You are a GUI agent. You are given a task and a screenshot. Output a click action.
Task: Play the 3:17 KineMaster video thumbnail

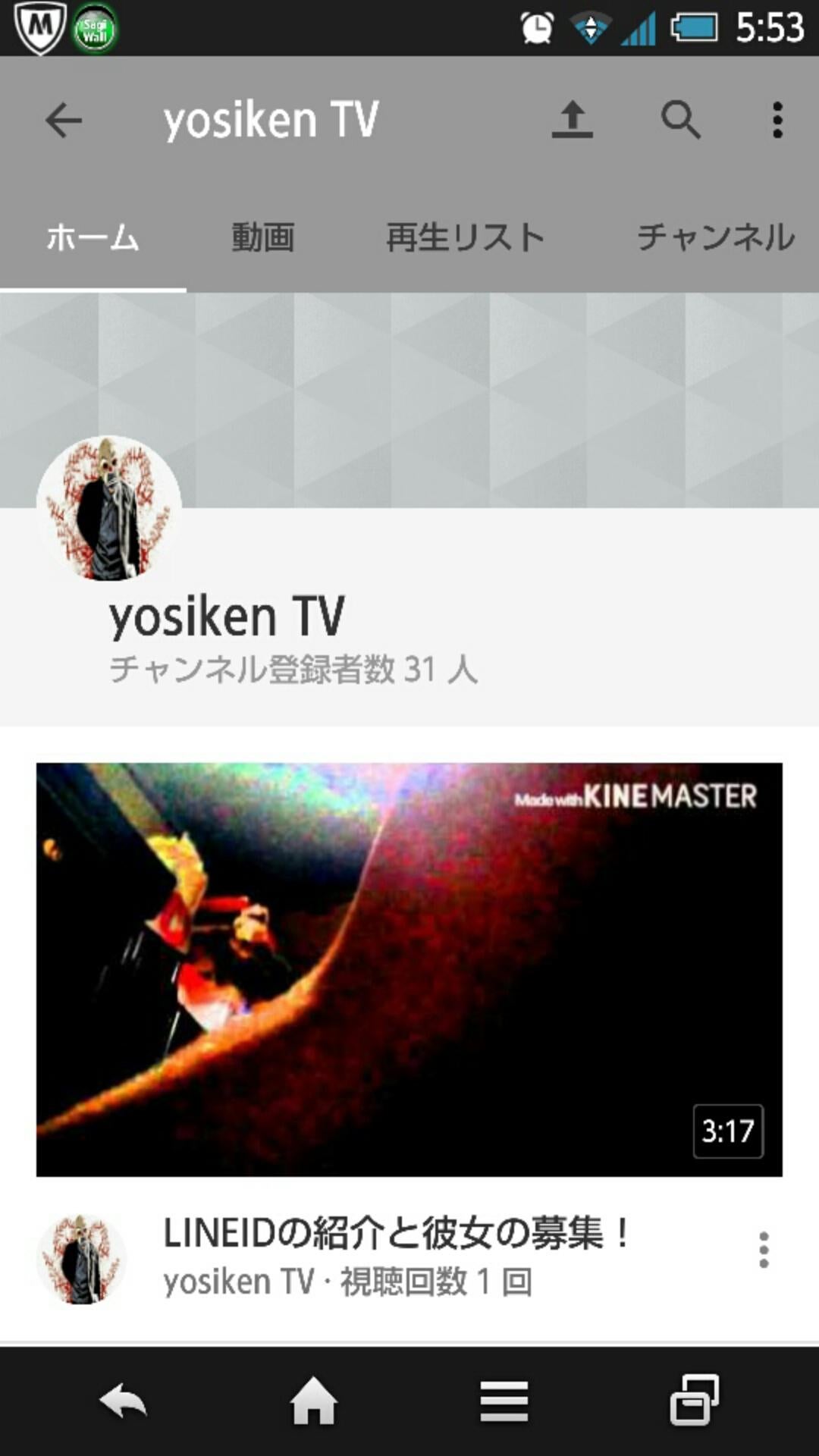(x=409, y=969)
